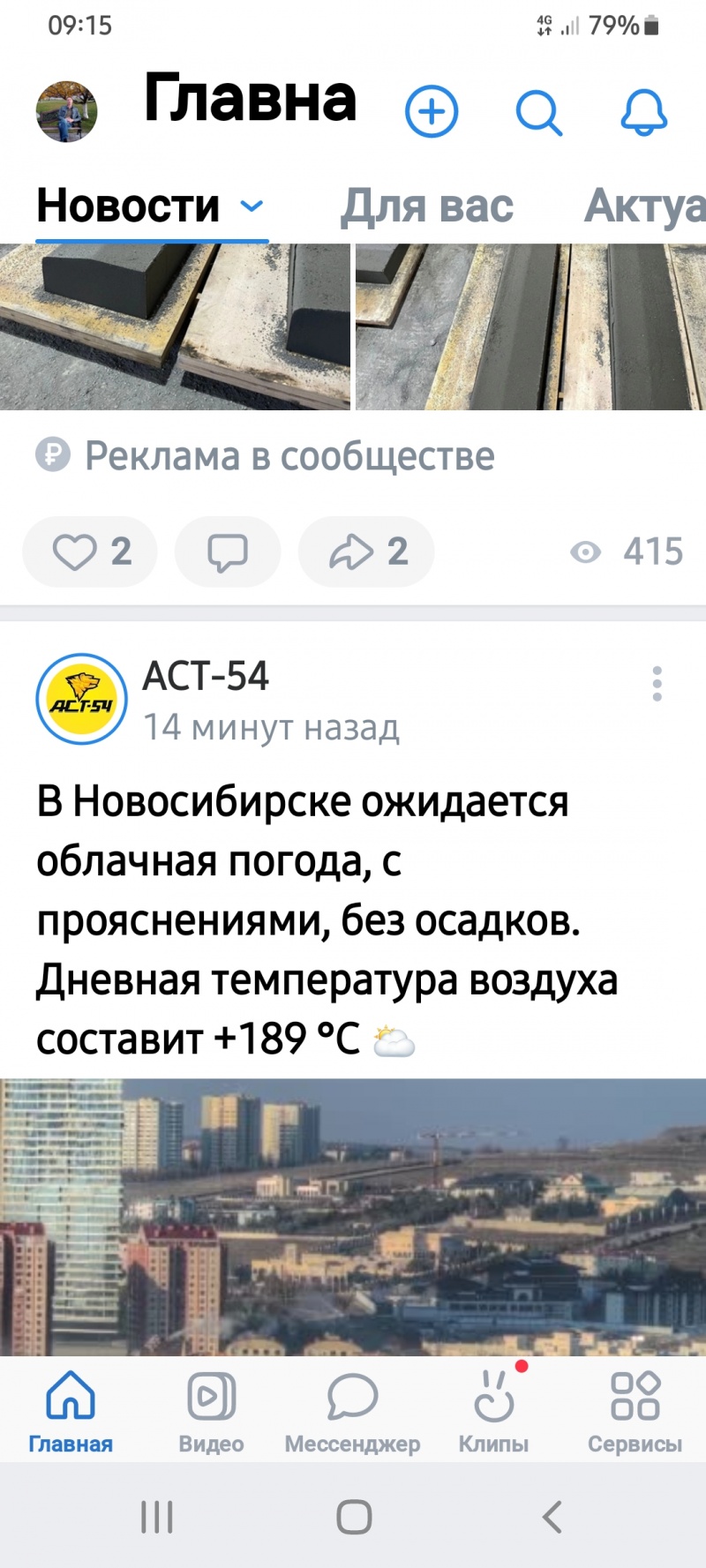The height and width of the screenshot is (1568, 706).
Task: Open the Реклама в сообществе link
Action: [x=289, y=456]
